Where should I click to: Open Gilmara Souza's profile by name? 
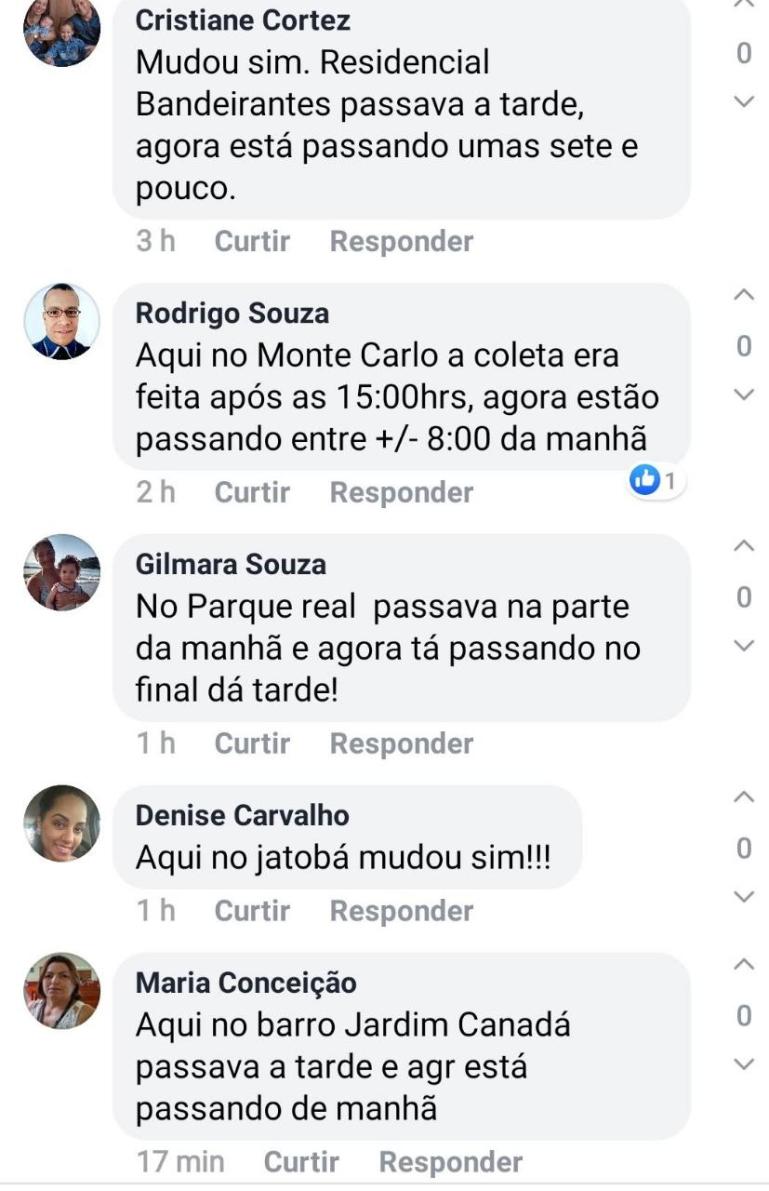pyautogui.click(x=231, y=565)
